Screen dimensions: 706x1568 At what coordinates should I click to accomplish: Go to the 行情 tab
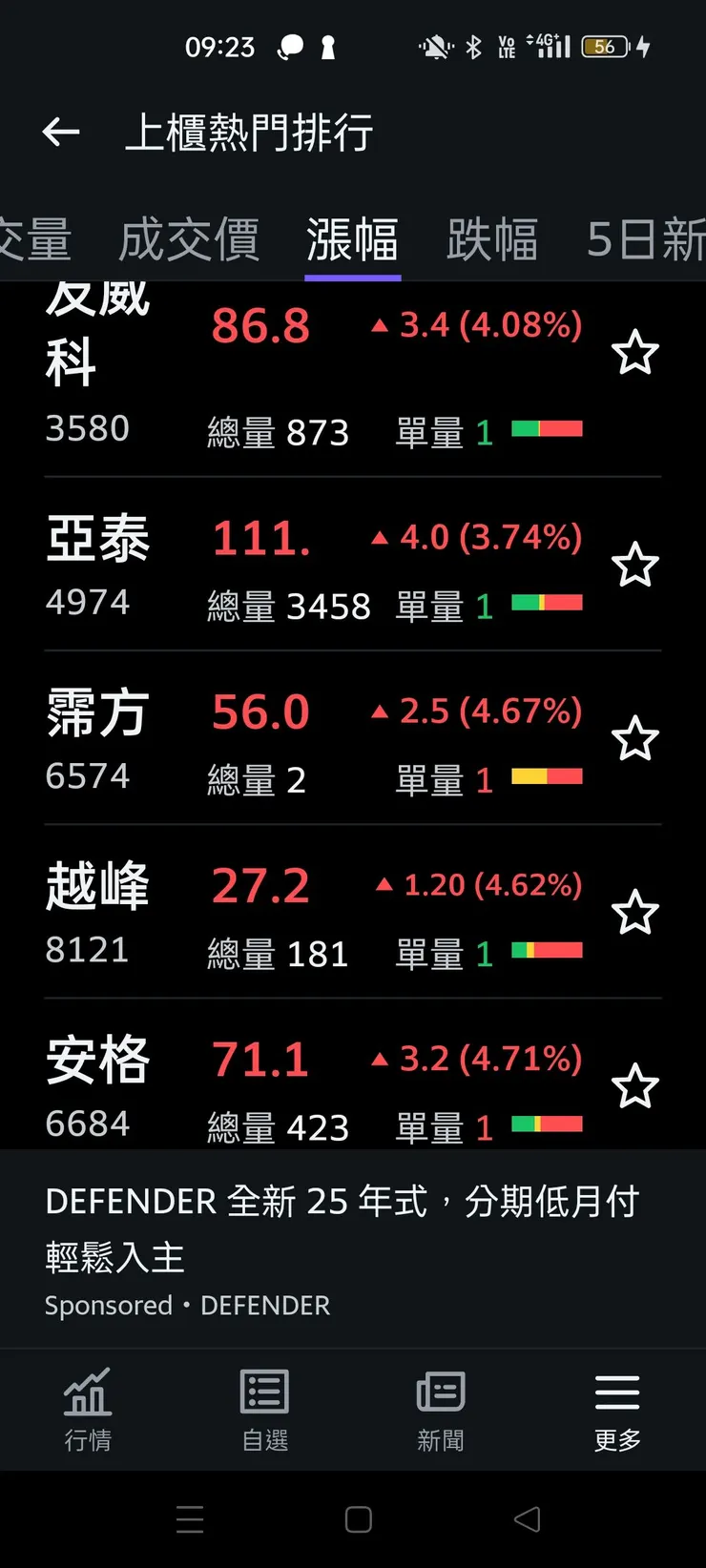coord(88,1410)
